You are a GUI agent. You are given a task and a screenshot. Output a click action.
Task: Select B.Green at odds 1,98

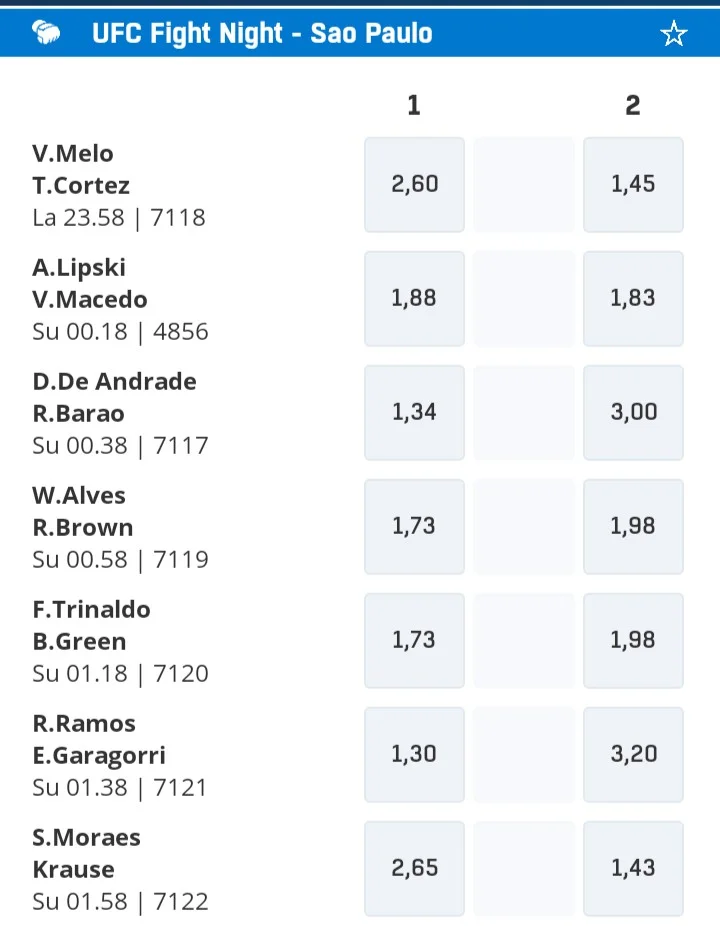pos(633,640)
